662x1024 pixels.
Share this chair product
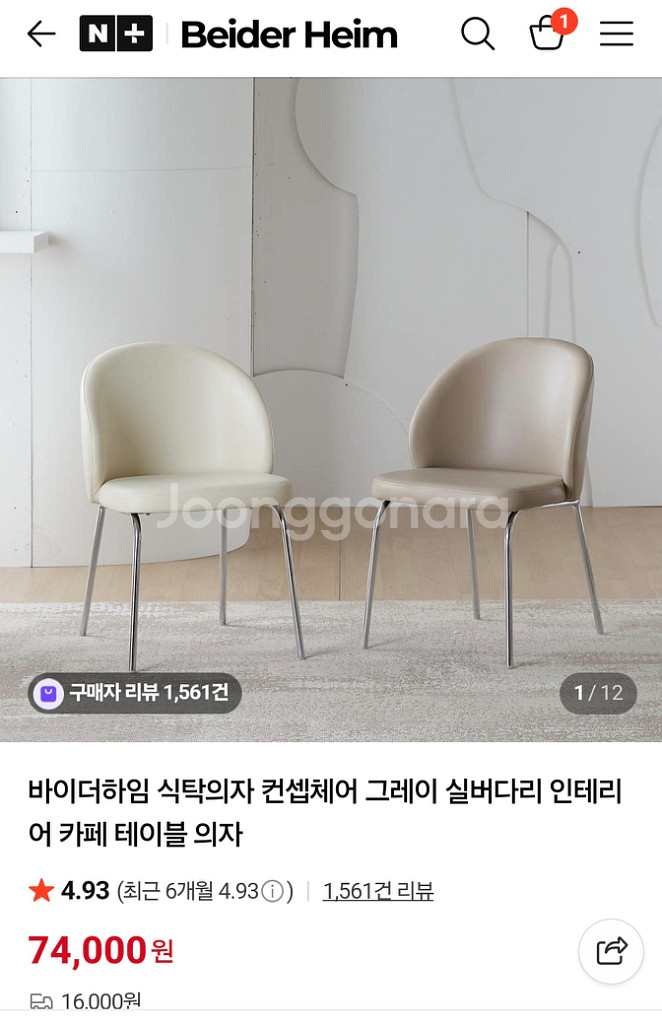click(611, 950)
